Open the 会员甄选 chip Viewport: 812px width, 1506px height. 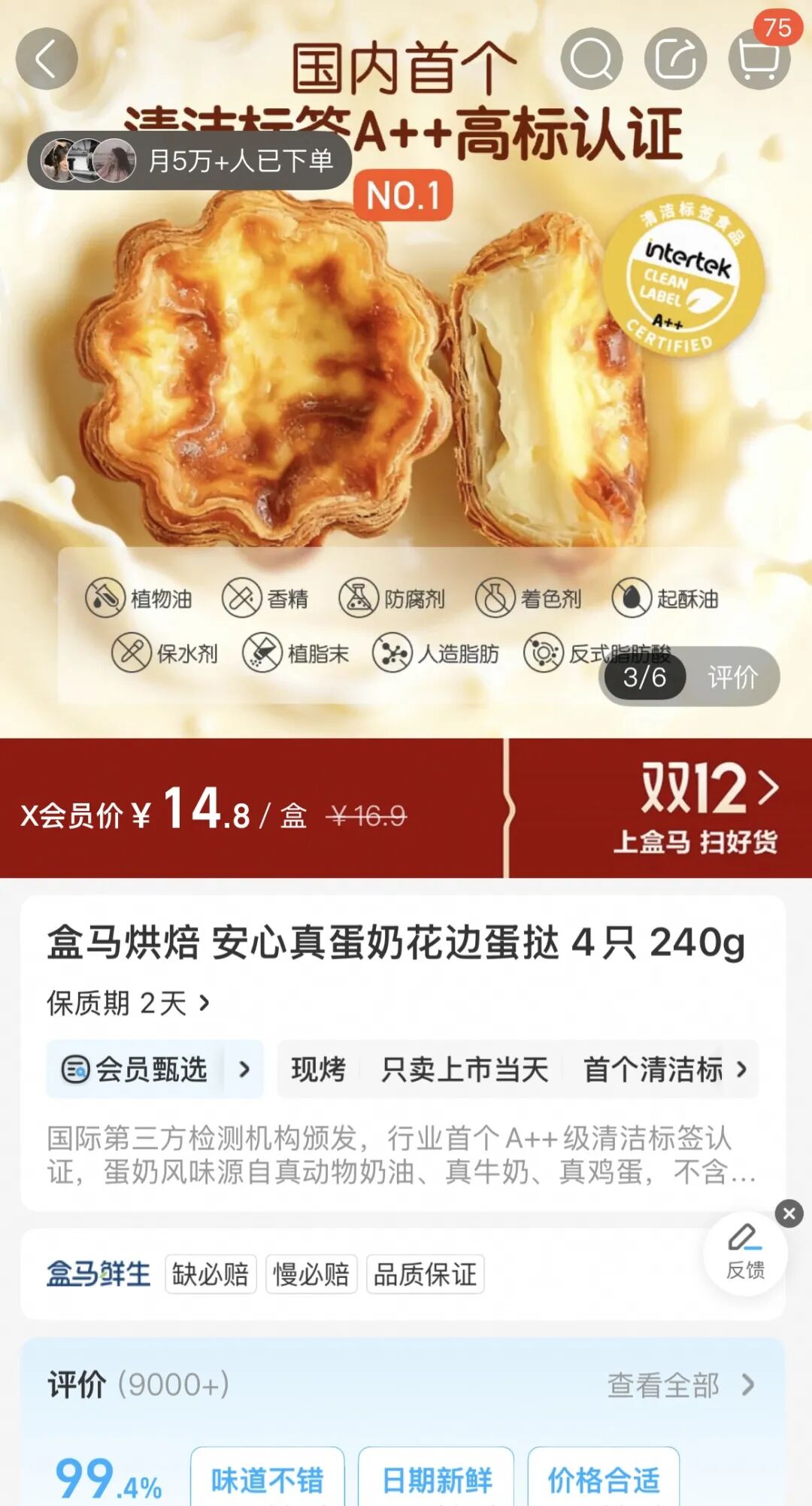(154, 1069)
